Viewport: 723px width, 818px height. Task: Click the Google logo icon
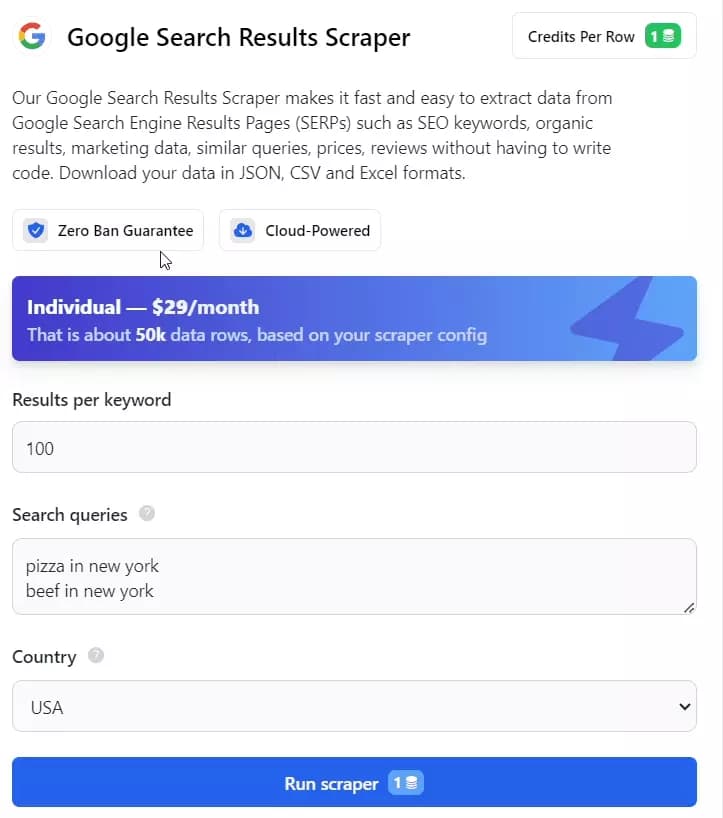(31, 36)
